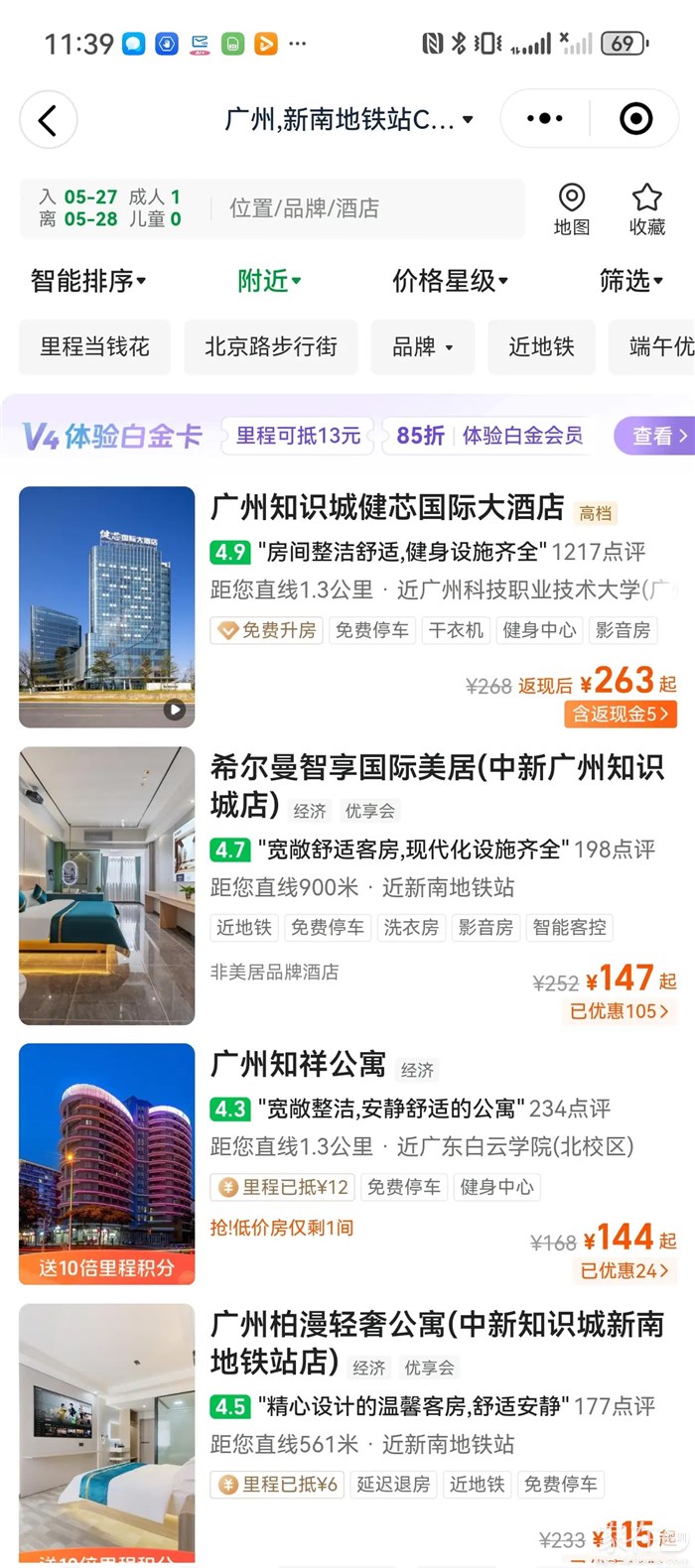Select the 近地铁 filter chip
The image size is (695, 1568).
tap(541, 346)
